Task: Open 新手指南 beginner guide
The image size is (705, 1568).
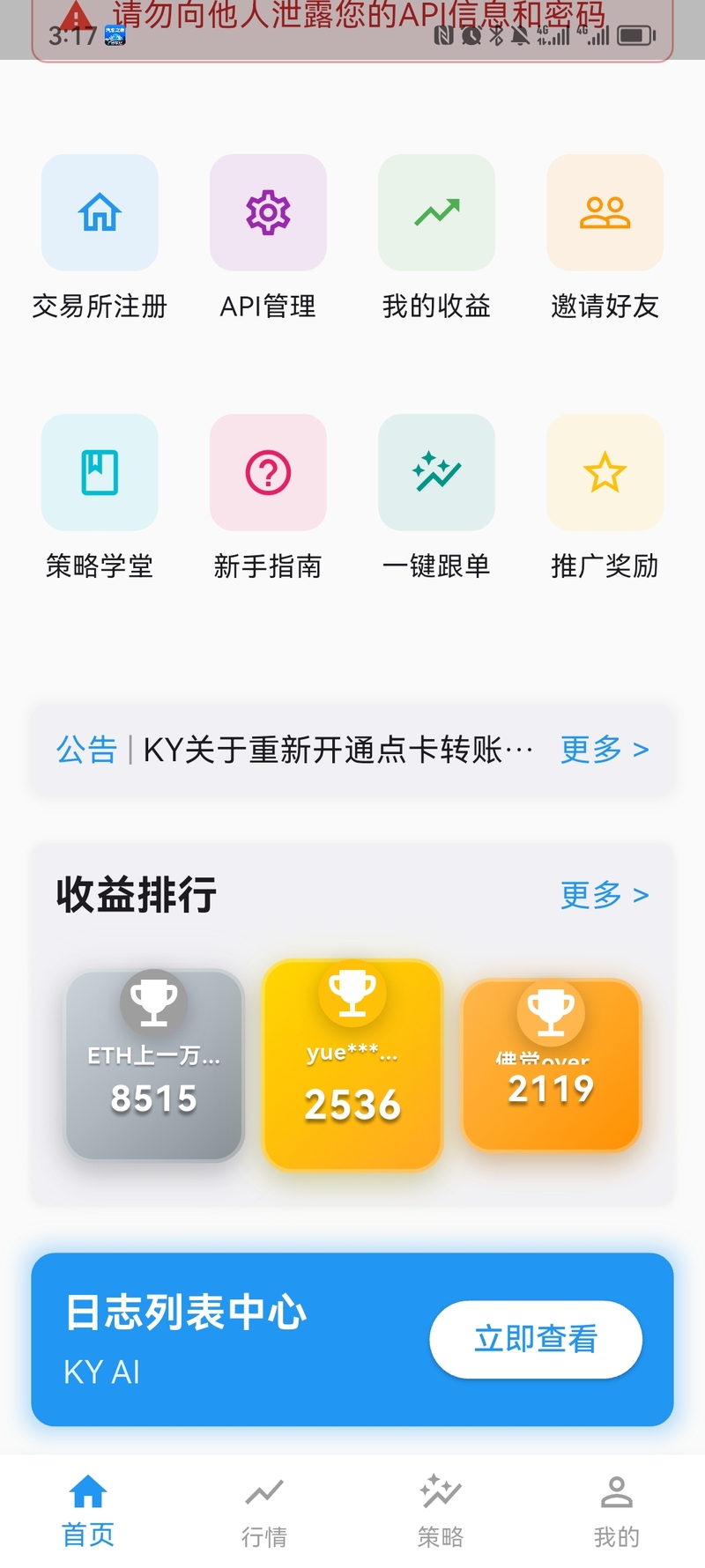Action: pos(268,473)
